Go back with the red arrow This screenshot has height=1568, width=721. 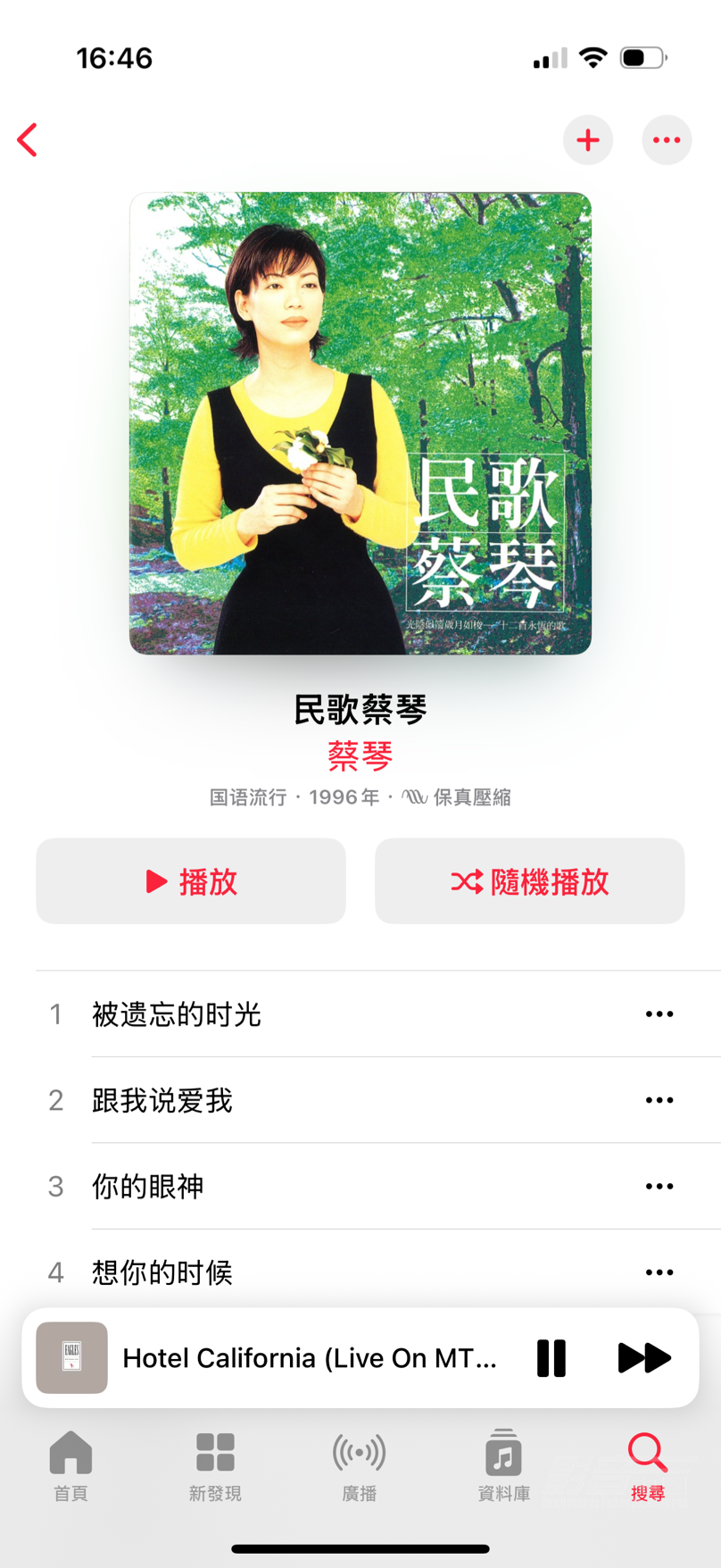point(28,140)
